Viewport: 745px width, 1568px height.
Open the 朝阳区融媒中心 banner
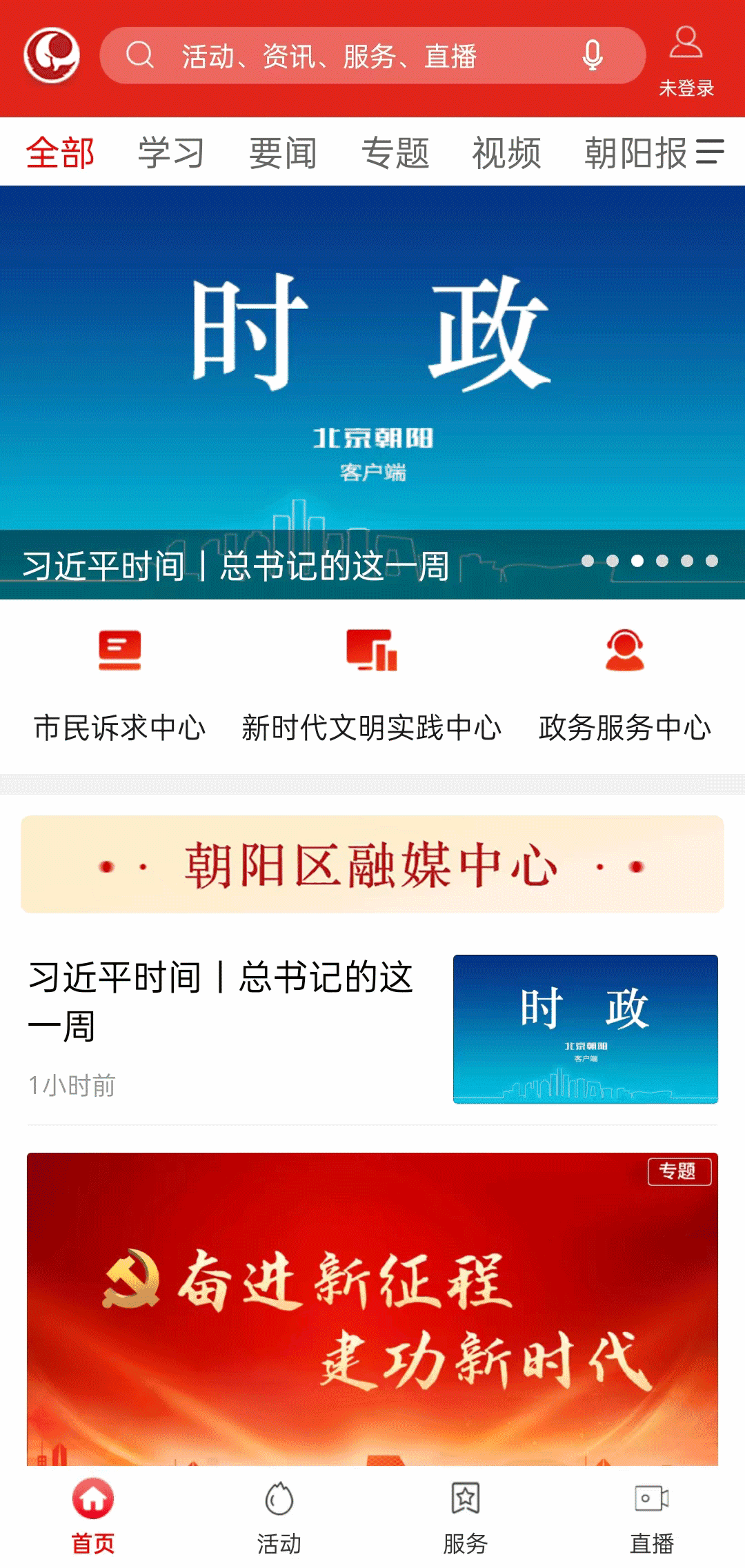click(372, 864)
